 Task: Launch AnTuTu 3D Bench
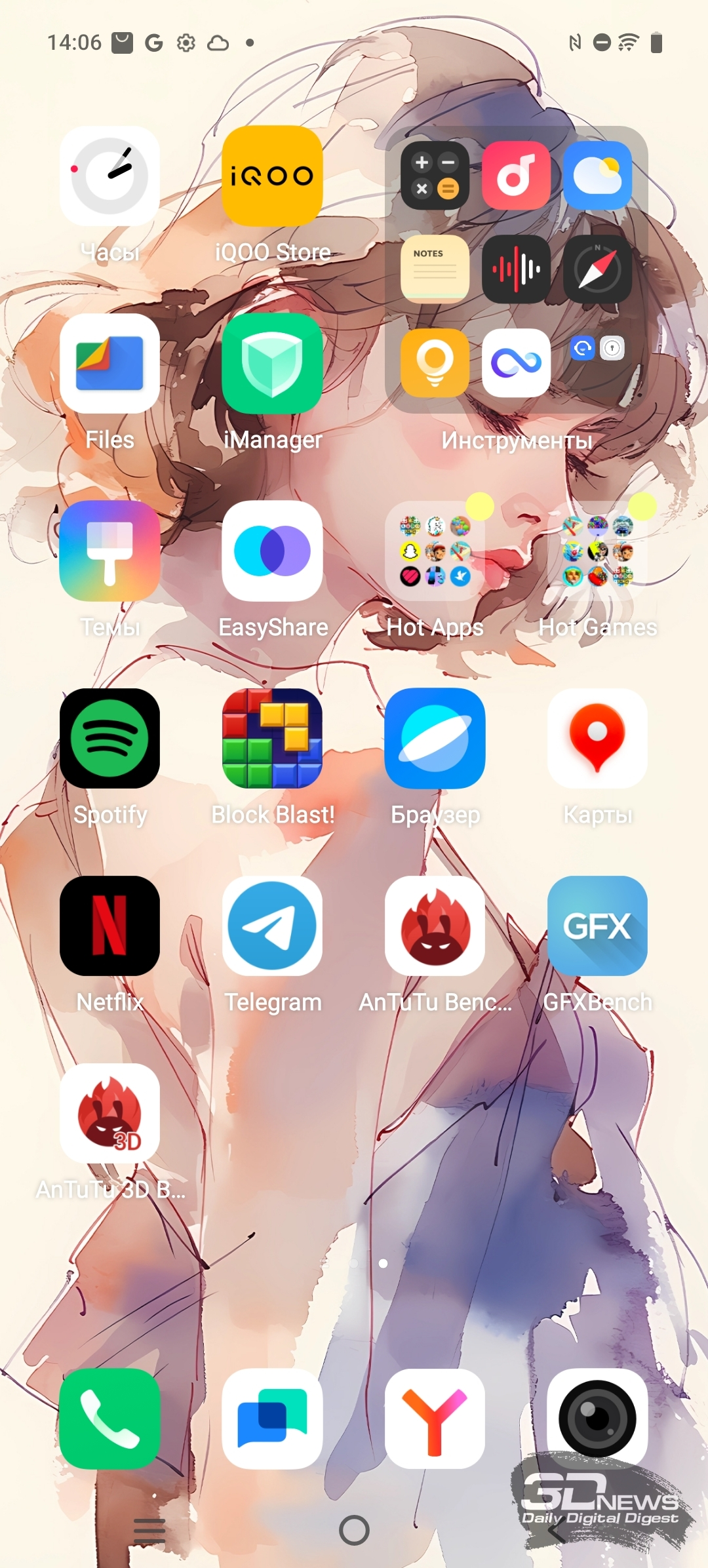tap(109, 1114)
